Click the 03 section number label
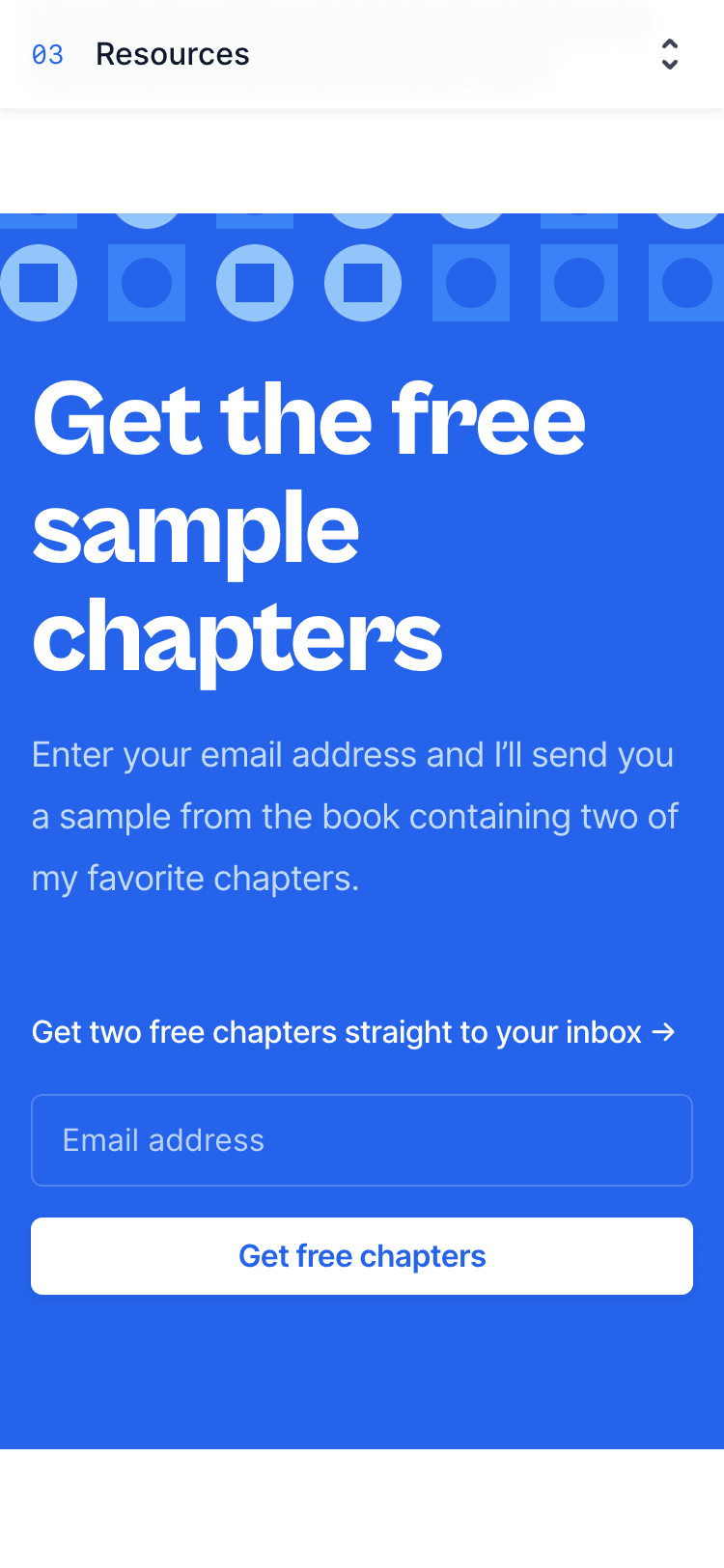The image size is (724, 1568). pos(47,55)
